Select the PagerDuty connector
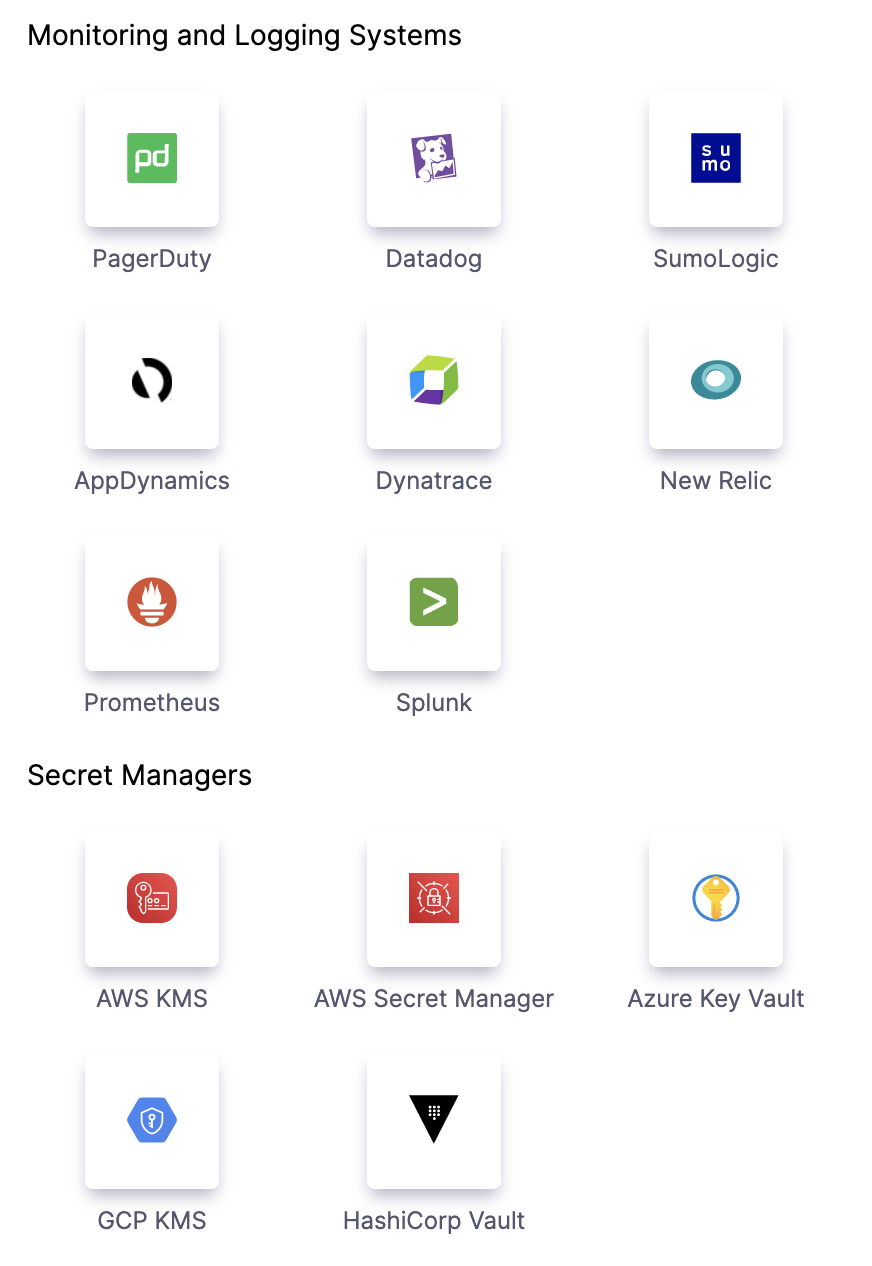The image size is (872, 1266). coord(152,159)
